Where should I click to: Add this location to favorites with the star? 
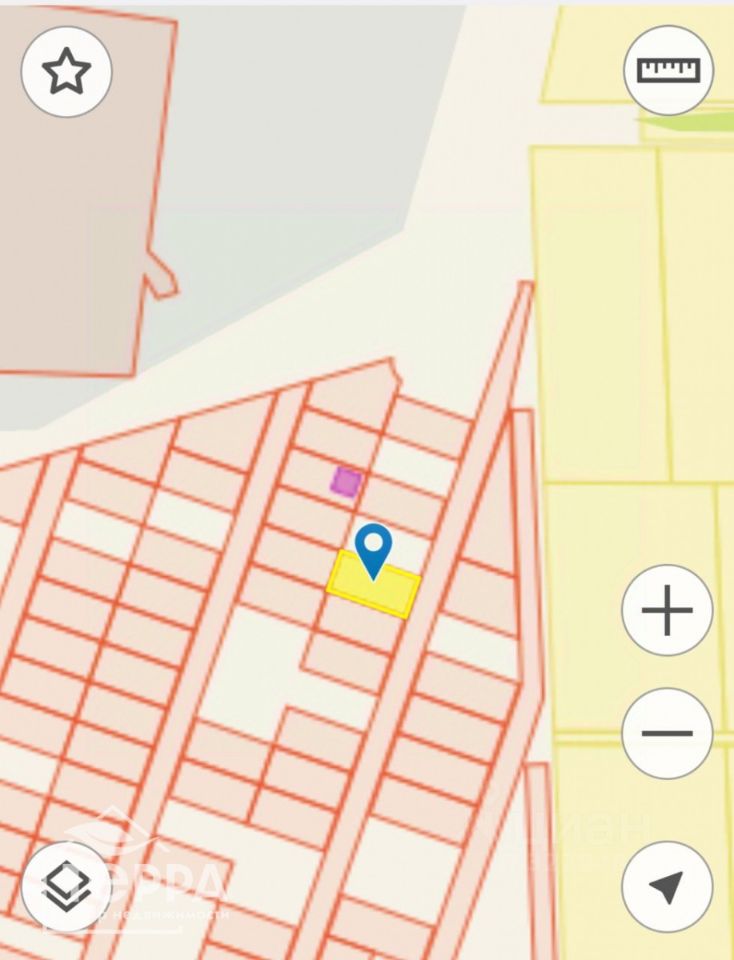(x=66, y=72)
